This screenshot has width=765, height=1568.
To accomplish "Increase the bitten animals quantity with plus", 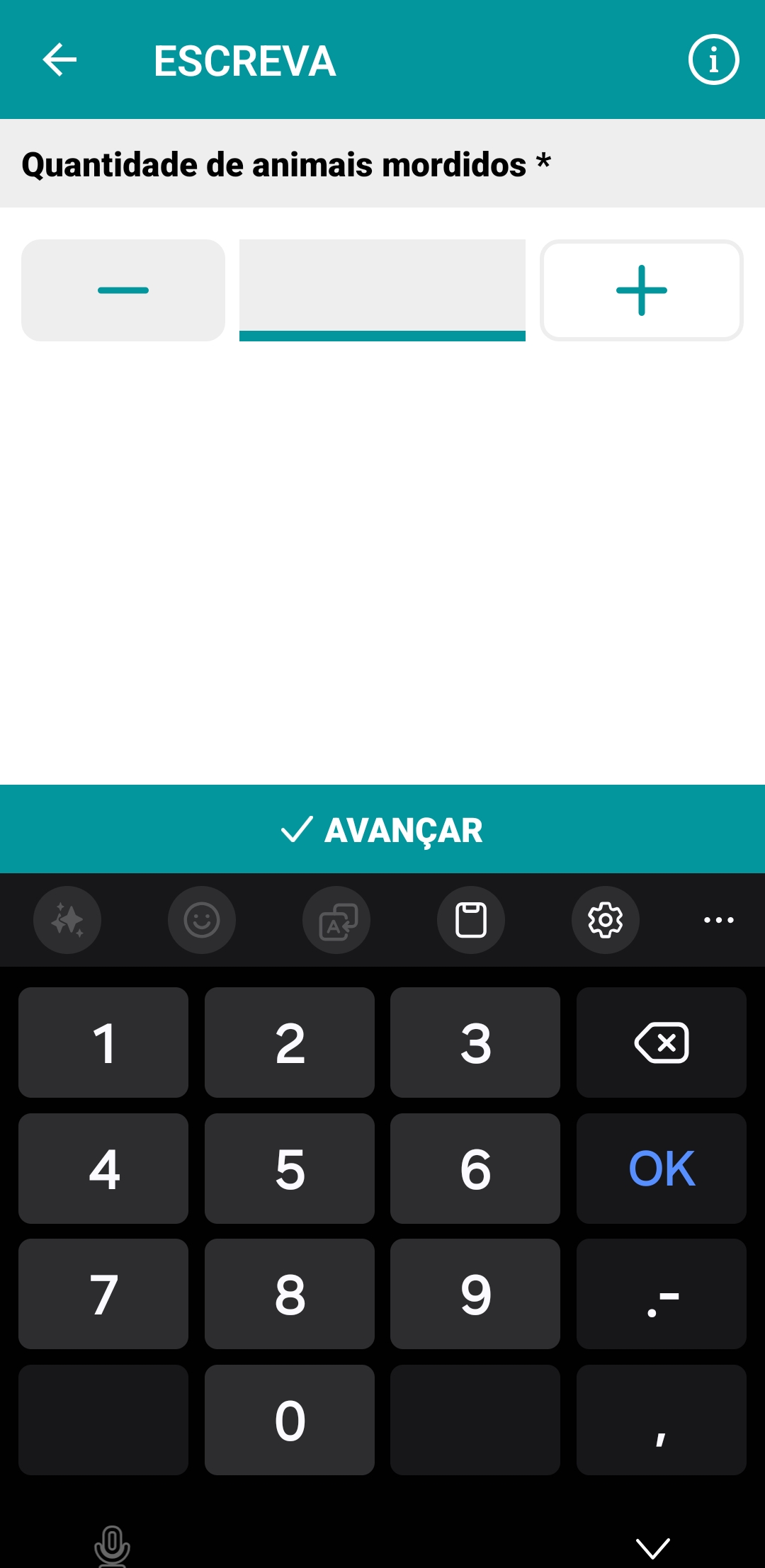I will coord(641,290).
